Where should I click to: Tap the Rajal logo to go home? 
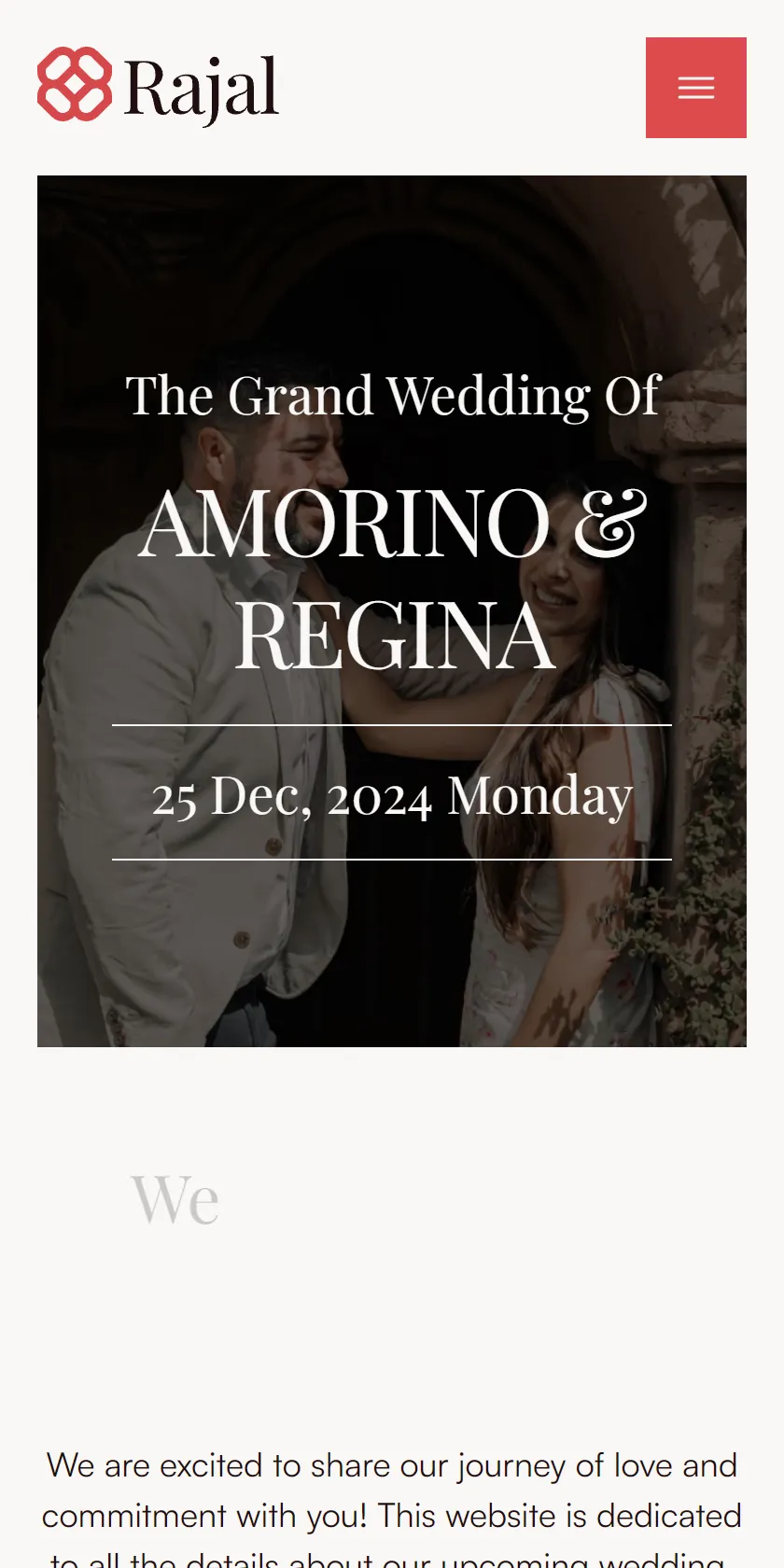coord(159,86)
